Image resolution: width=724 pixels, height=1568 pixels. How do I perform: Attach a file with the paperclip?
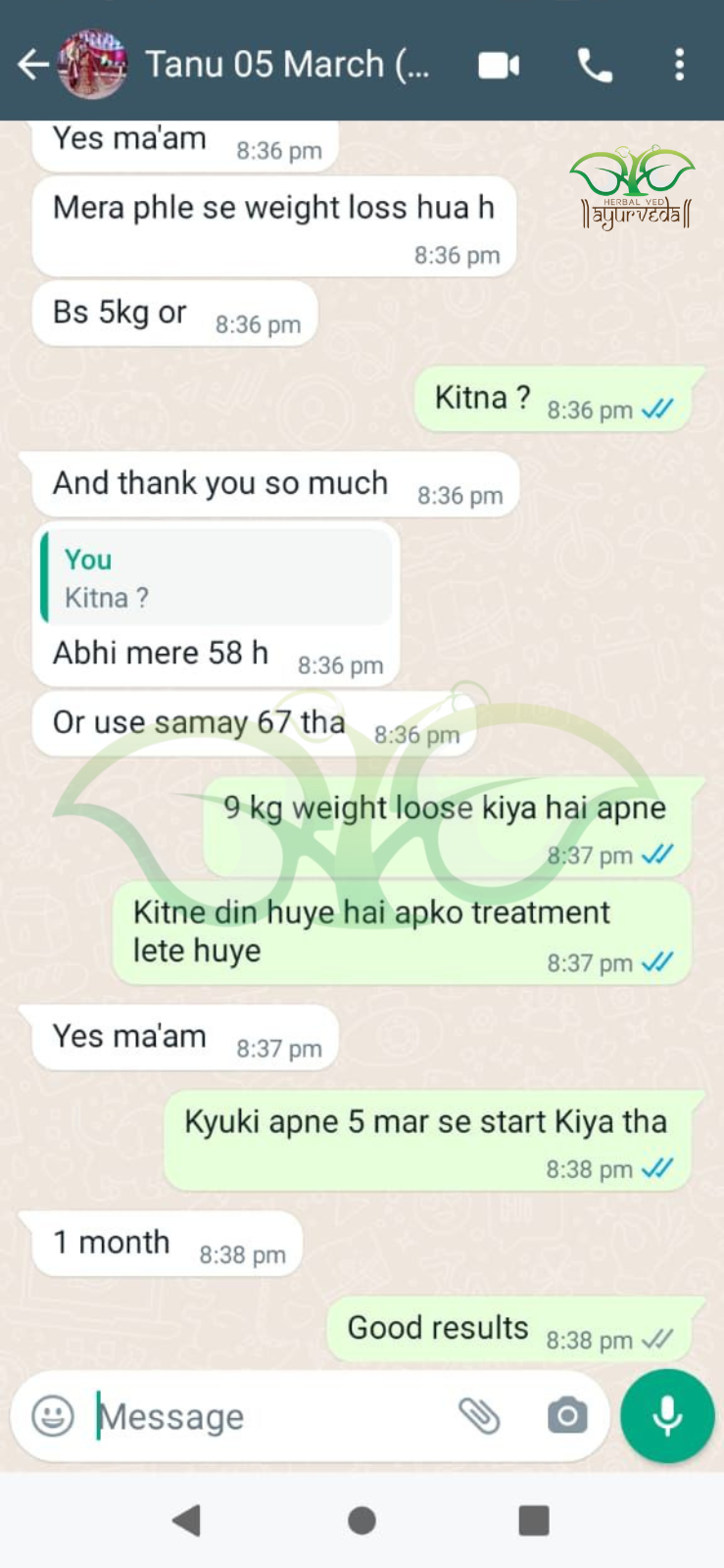[479, 1415]
